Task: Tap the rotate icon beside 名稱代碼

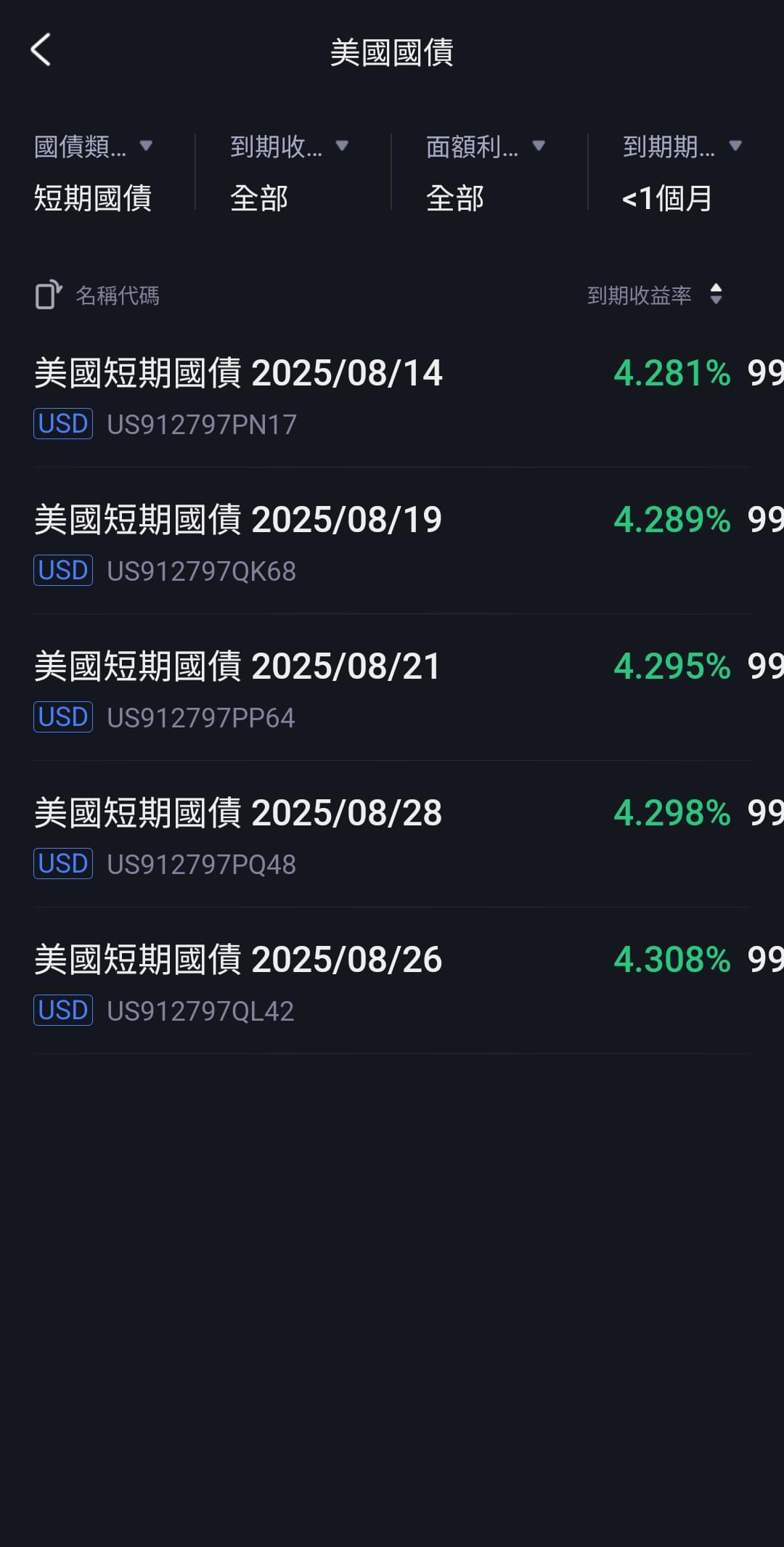Action: (x=49, y=295)
